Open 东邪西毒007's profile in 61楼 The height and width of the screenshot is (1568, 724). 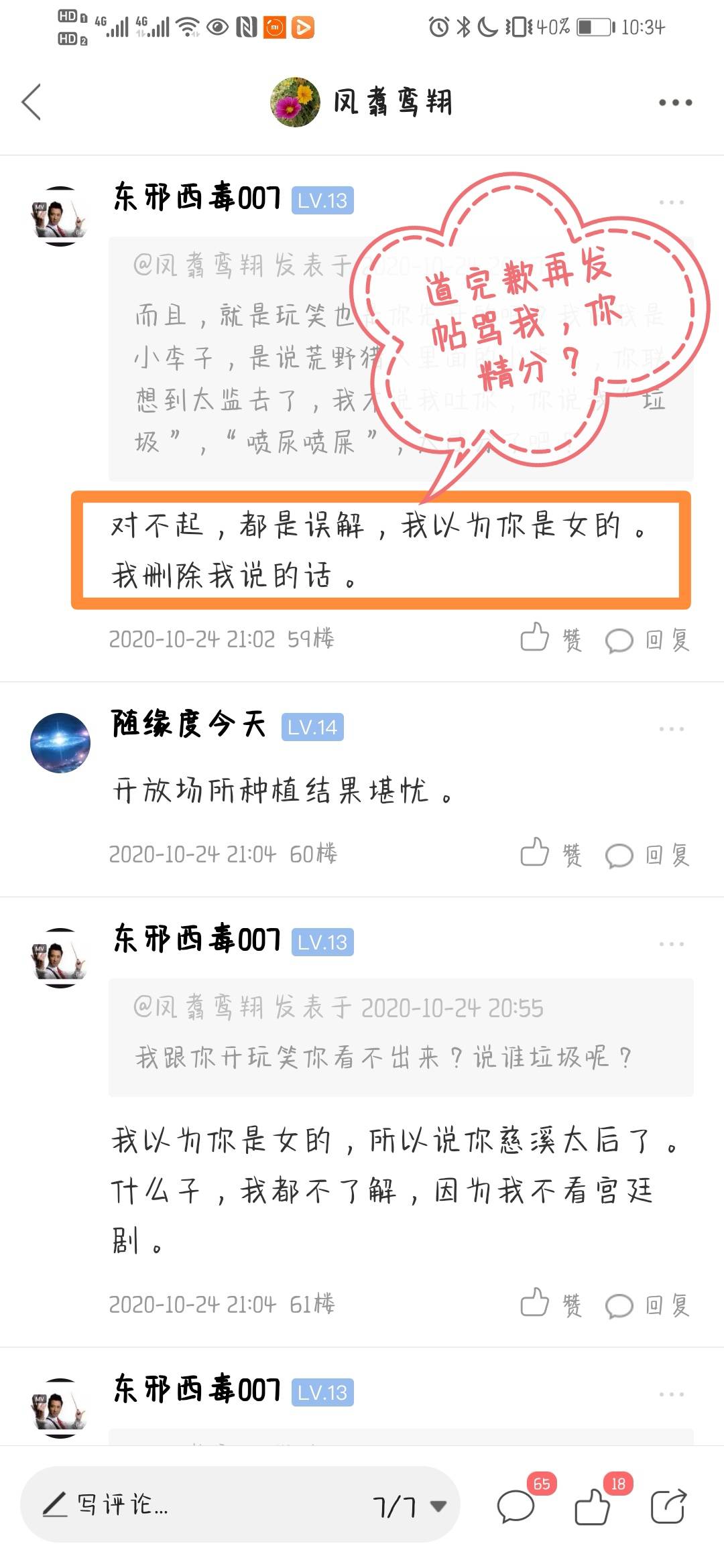pos(197,938)
